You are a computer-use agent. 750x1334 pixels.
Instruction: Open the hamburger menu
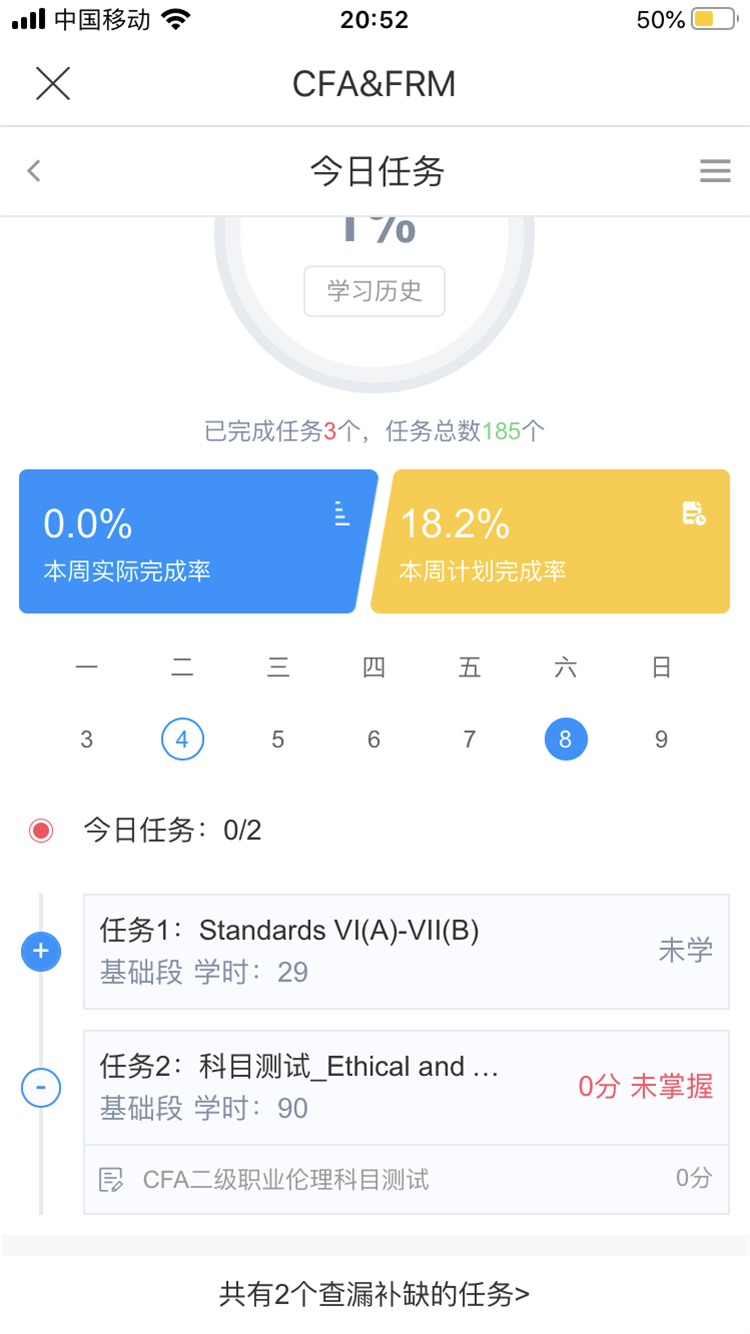pyautogui.click(x=715, y=171)
